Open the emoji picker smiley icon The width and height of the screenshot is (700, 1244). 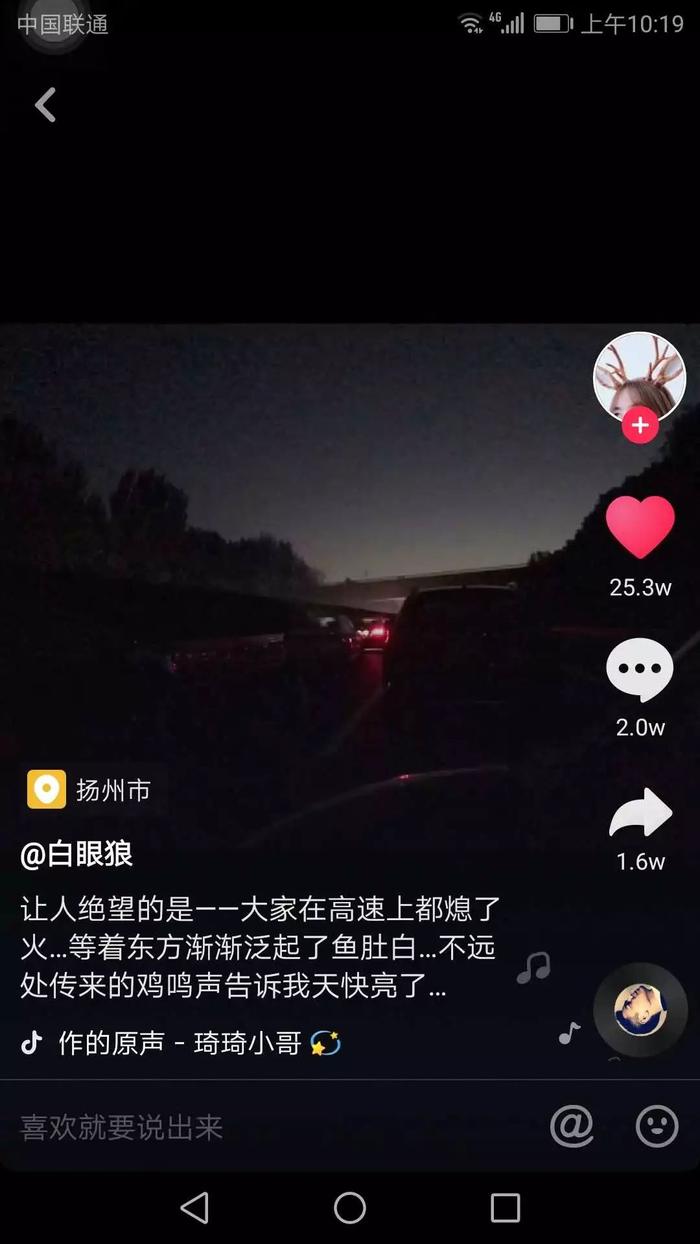tap(657, 1127)
